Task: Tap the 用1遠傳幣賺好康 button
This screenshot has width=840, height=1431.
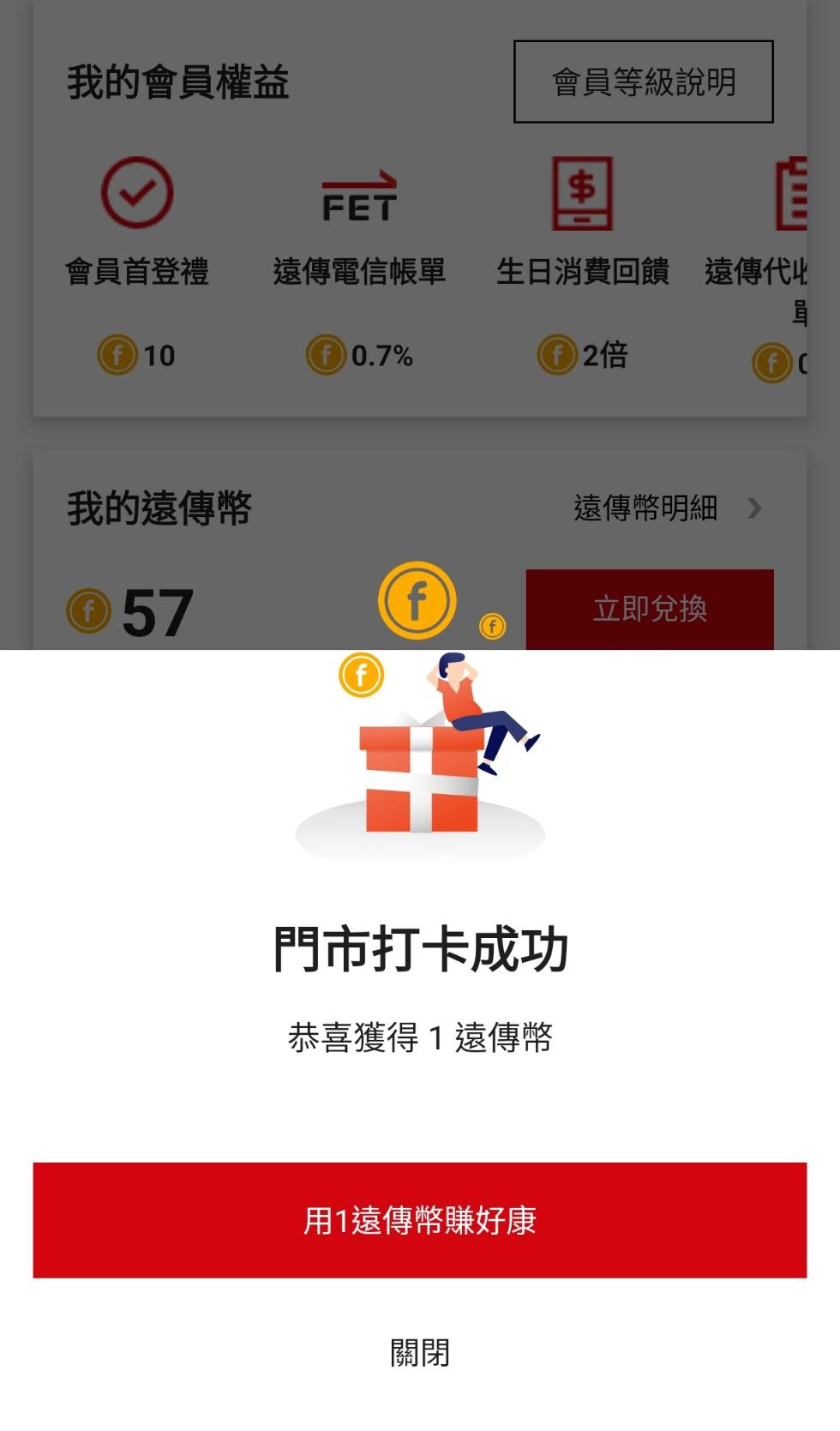Action: click(420, 1220)
